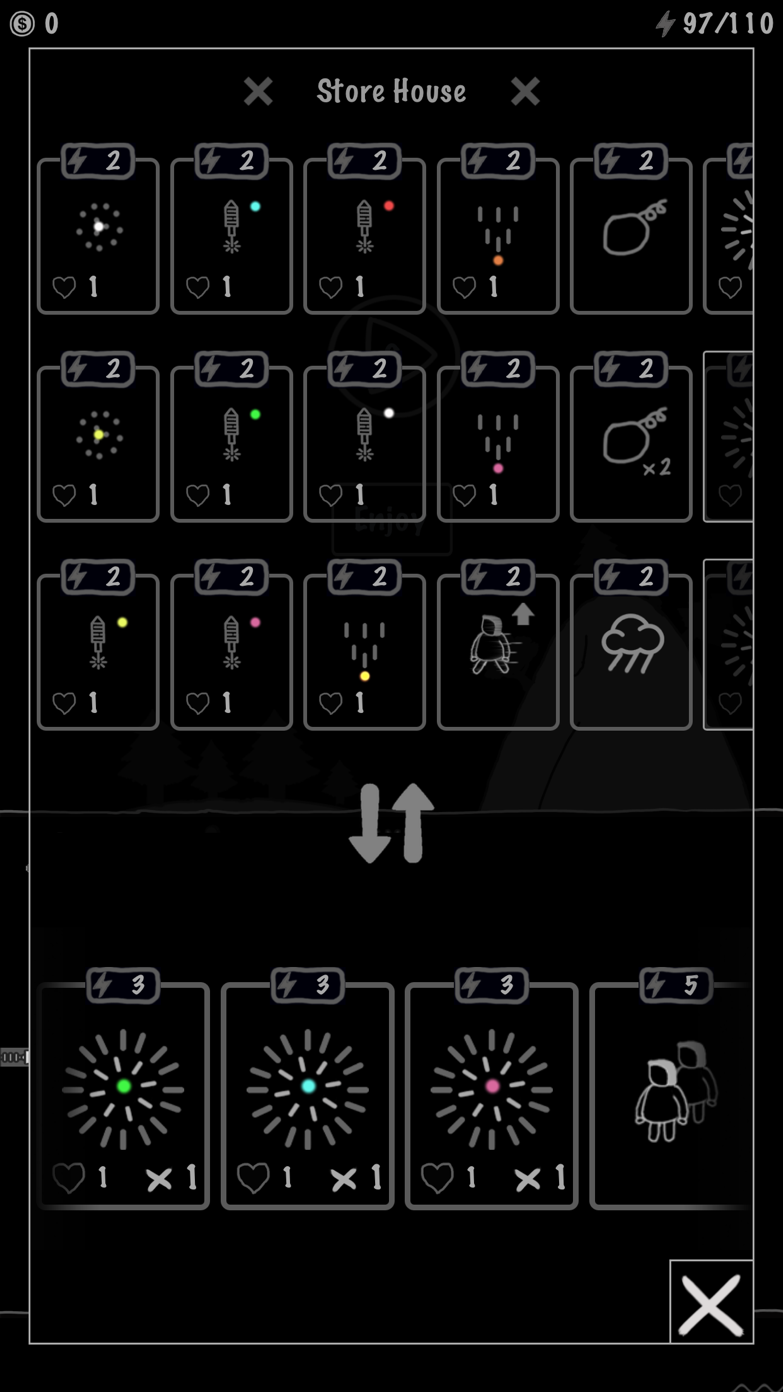Choose the falling streaks yellow dot card
Image resolution: width=783 pixels, height=1392 pixels.
point(365,650)
